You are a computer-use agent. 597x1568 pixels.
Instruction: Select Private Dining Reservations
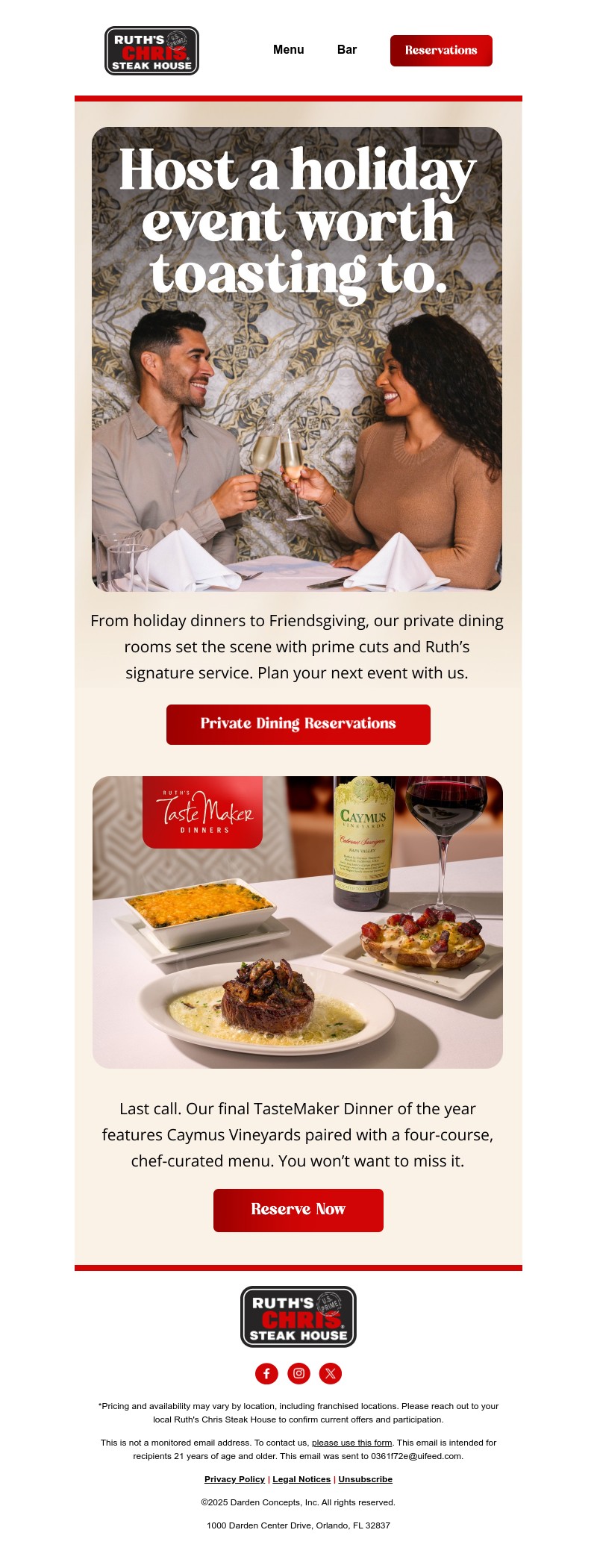[298, 723]
